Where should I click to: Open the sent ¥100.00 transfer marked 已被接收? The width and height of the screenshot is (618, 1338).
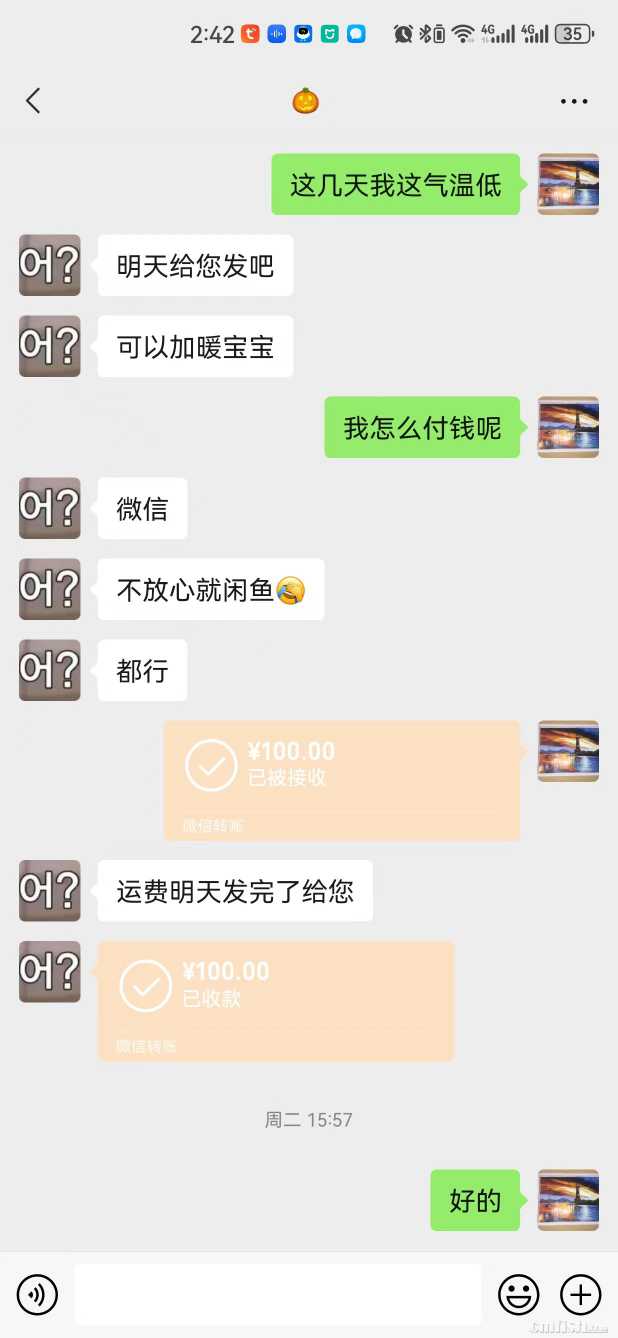[x=341, y=779]
